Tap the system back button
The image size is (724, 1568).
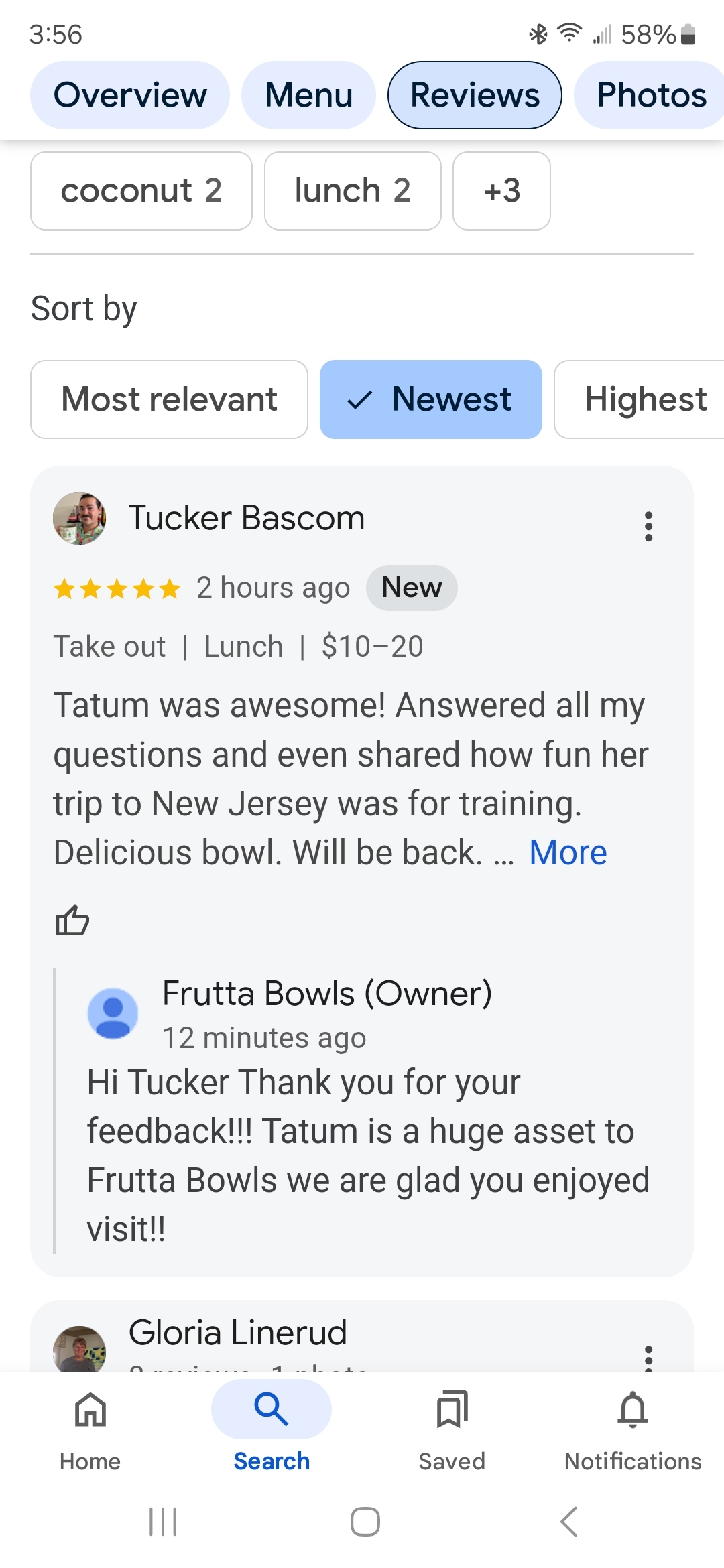568,1521
